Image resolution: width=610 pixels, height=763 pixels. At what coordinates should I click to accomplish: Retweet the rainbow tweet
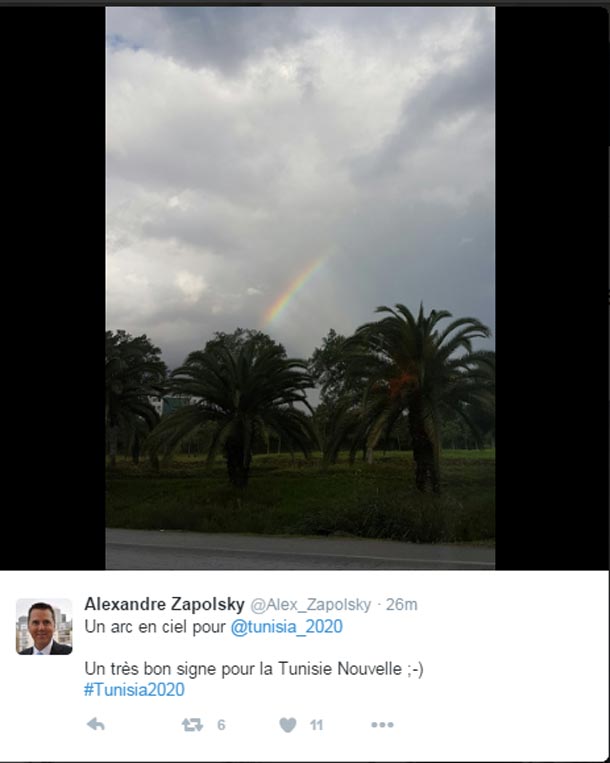click(193, 725)
